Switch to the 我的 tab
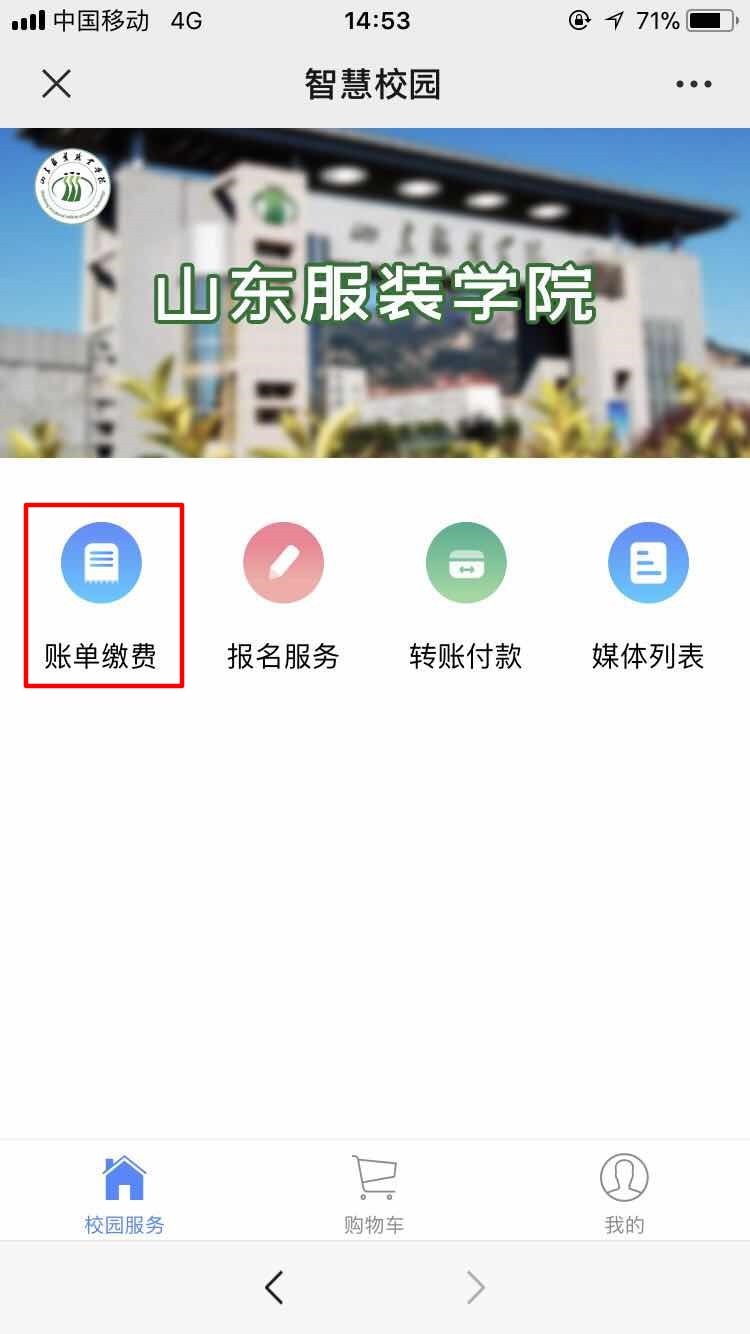 click(x=624, y=1192)
